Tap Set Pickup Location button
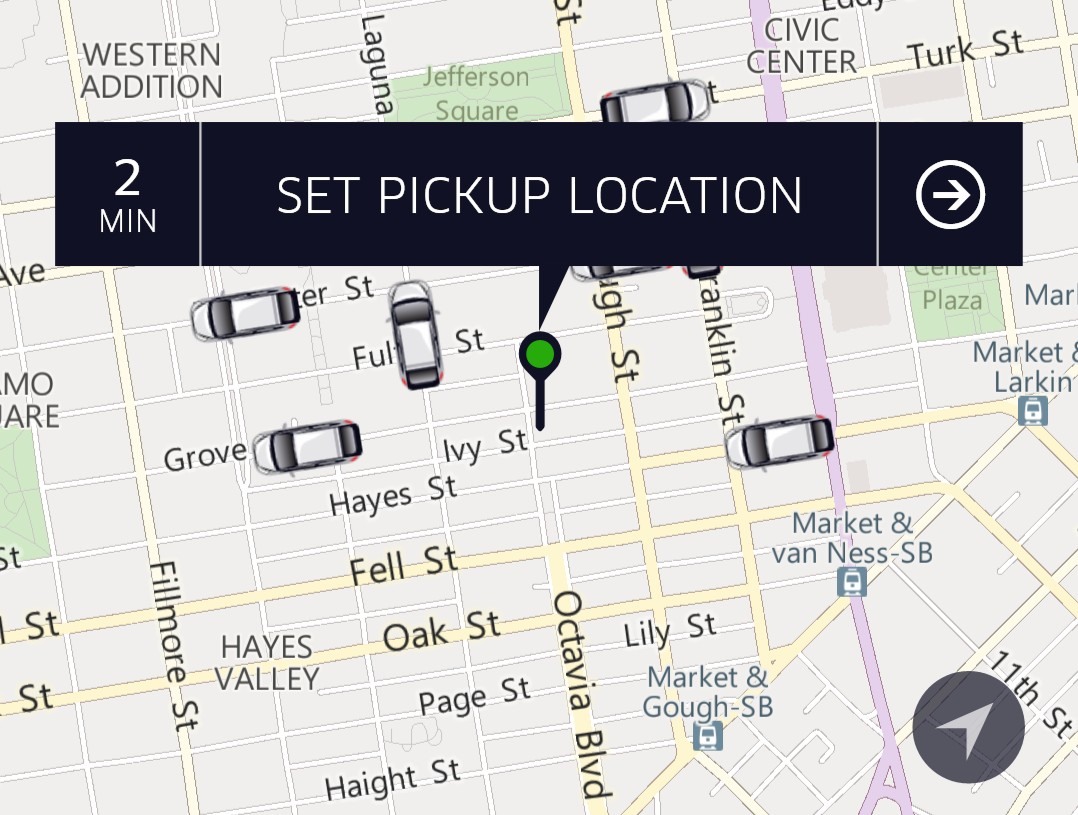This screenshot has height=815, width=1078. tap(539, 195)
